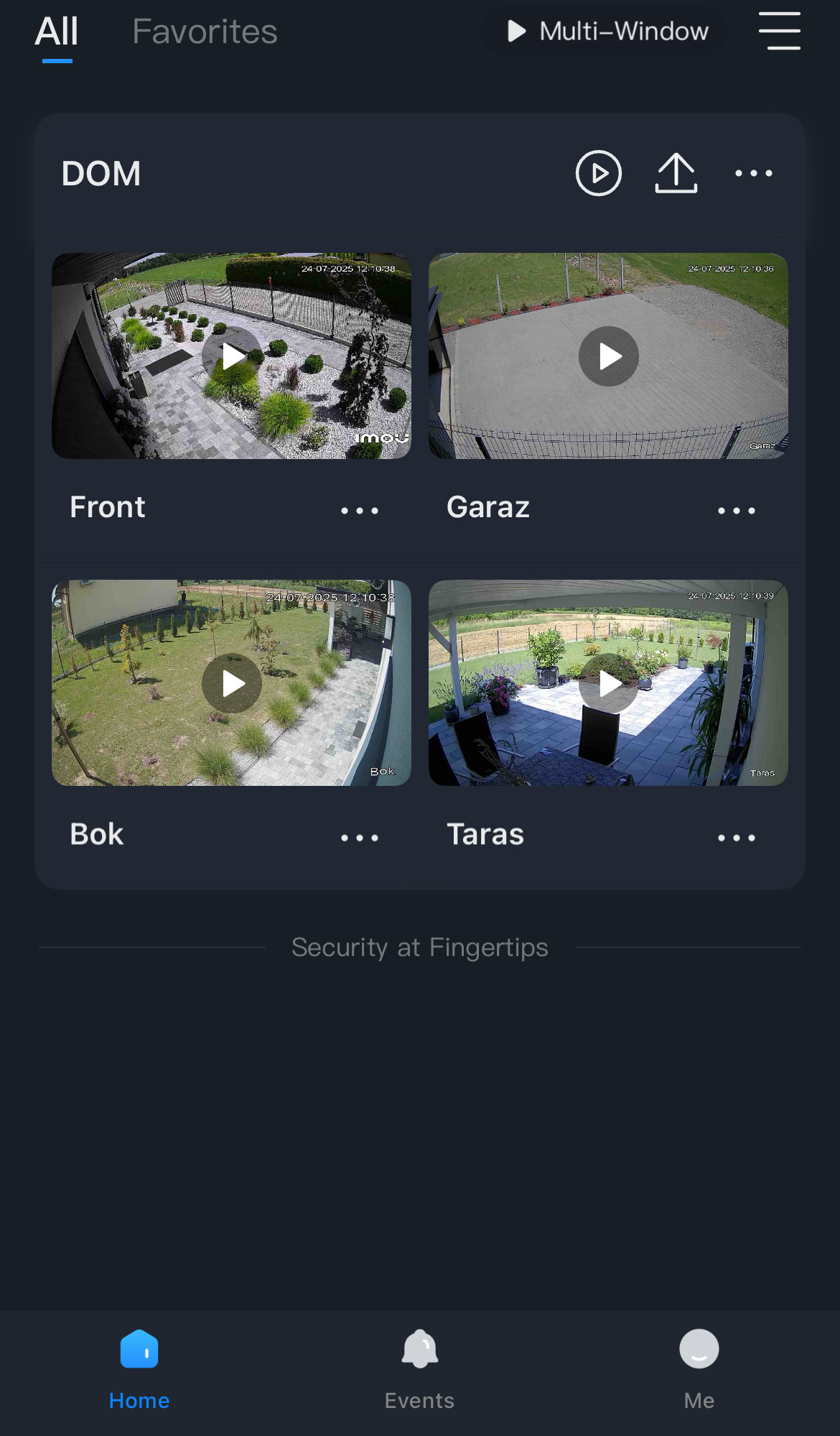The height and width of the screenshot is (1436, 840).
Task: Go to the Events tab
Action: [x=419, y=1369]
